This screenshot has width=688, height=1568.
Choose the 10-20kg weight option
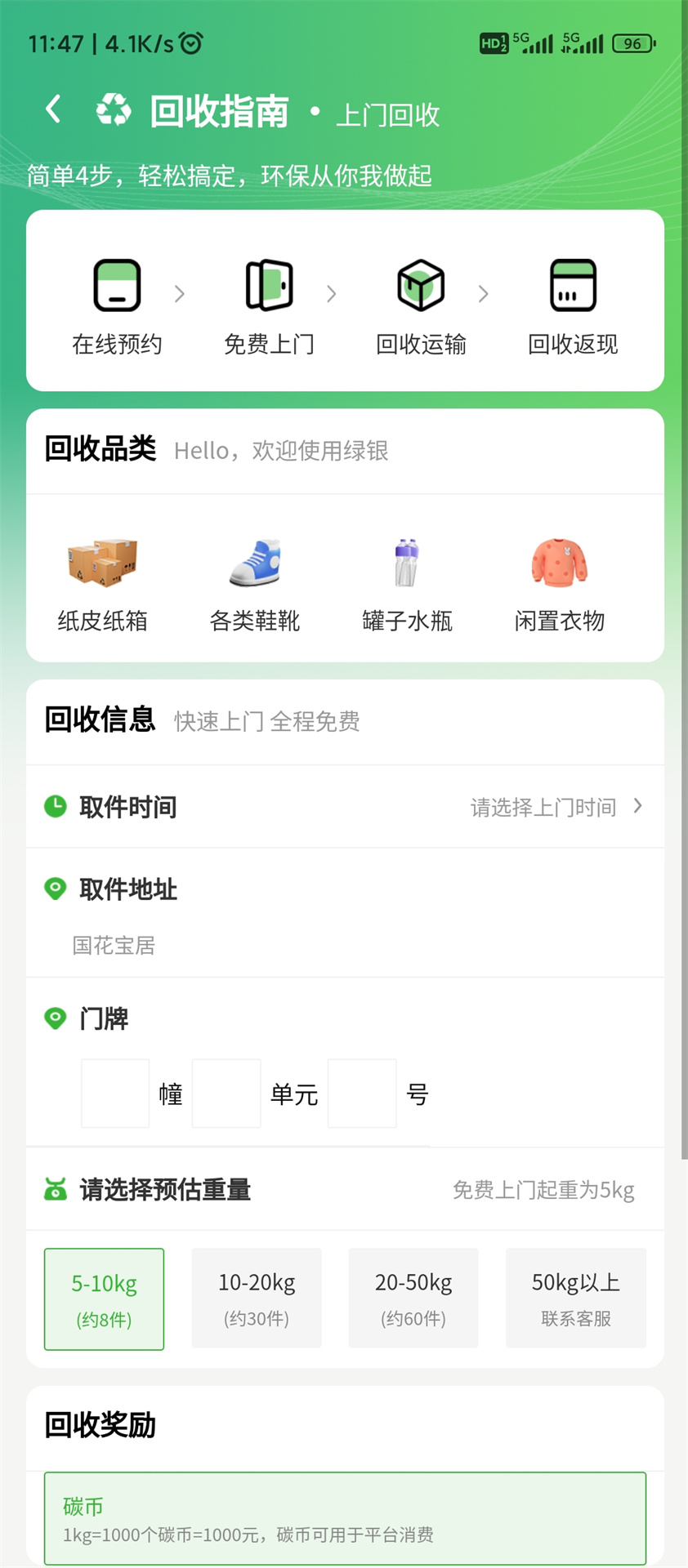coord(257,1298)
